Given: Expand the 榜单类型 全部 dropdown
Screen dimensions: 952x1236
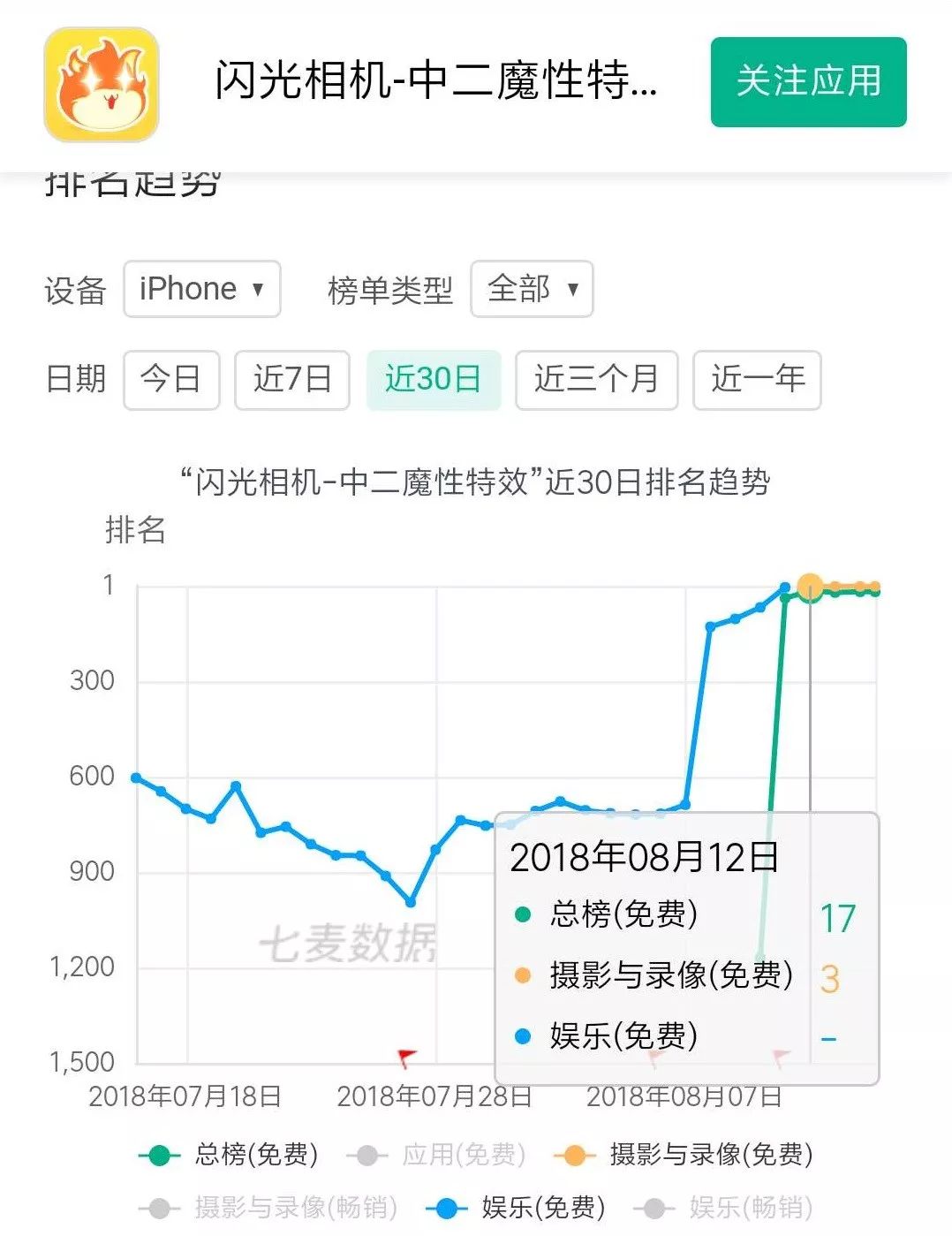Looking at the screenshot, I should coord(532,289).
